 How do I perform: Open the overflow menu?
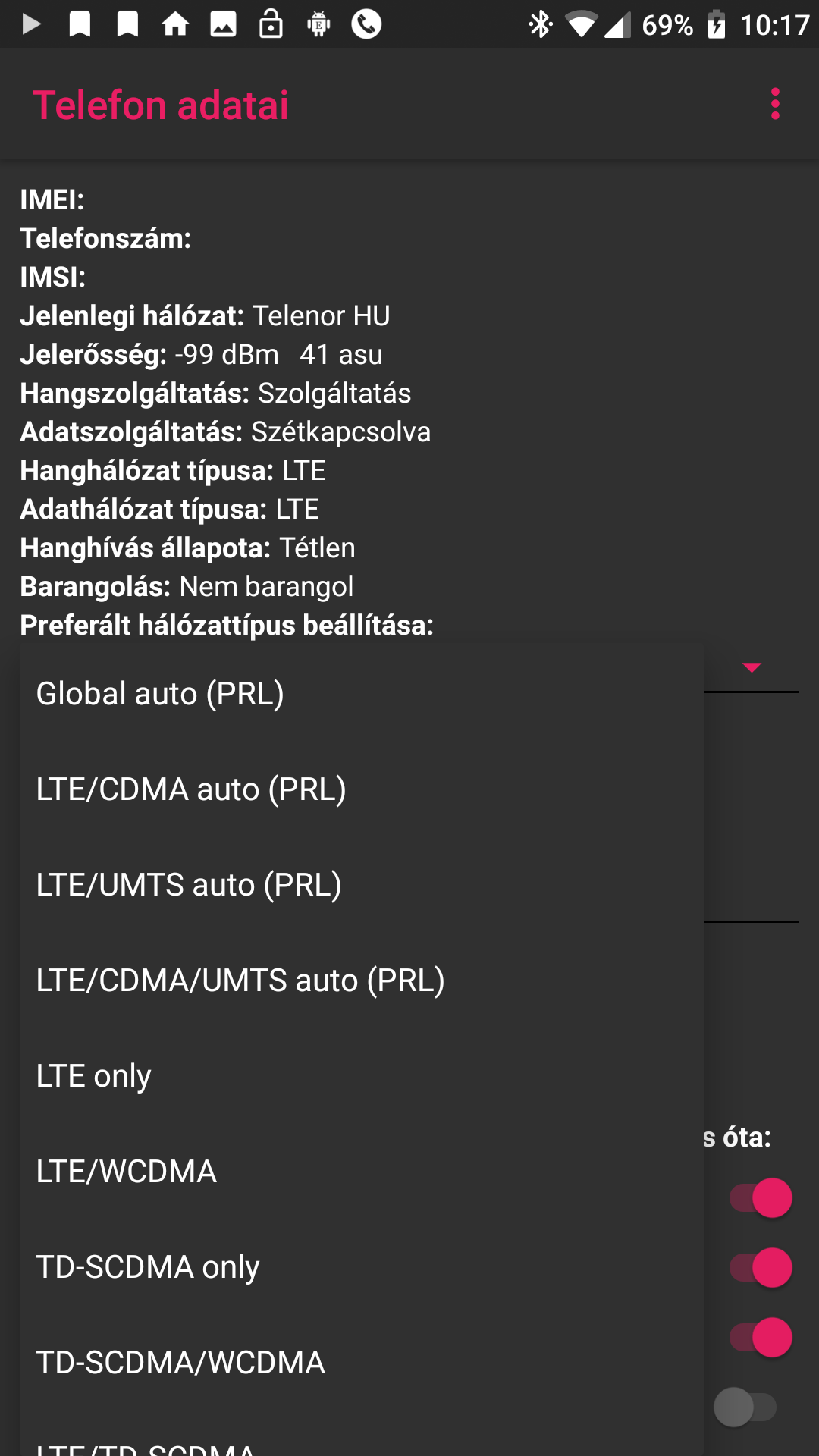pos(775,104)
